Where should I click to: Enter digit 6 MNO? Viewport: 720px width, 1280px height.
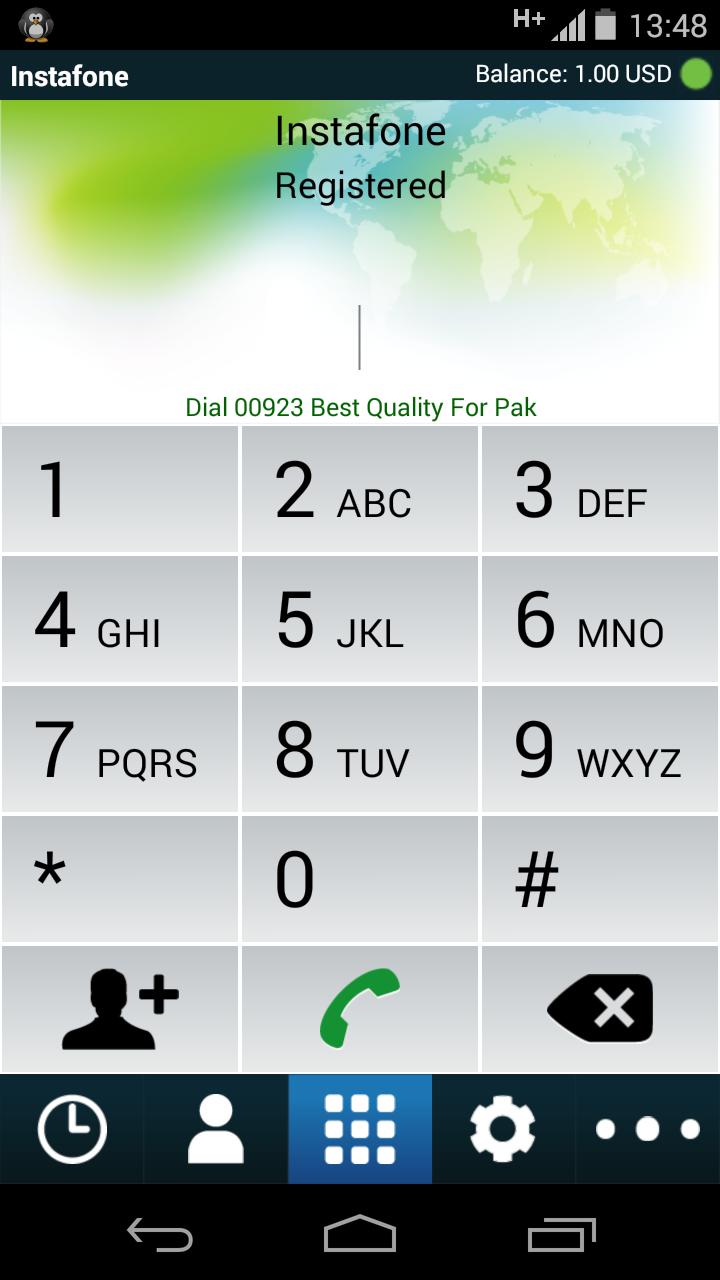599,619
